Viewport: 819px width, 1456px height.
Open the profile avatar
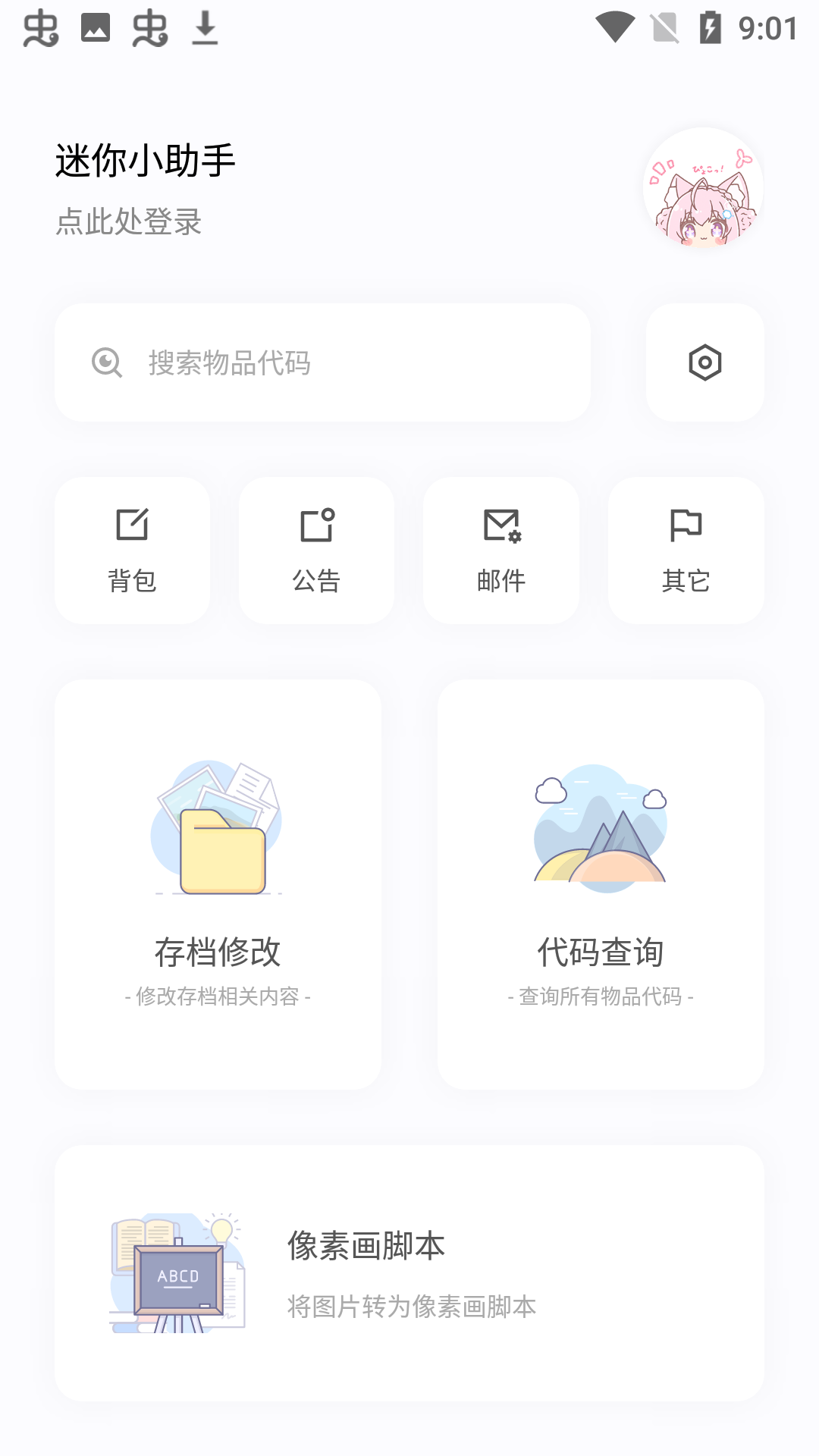point(703,188)
